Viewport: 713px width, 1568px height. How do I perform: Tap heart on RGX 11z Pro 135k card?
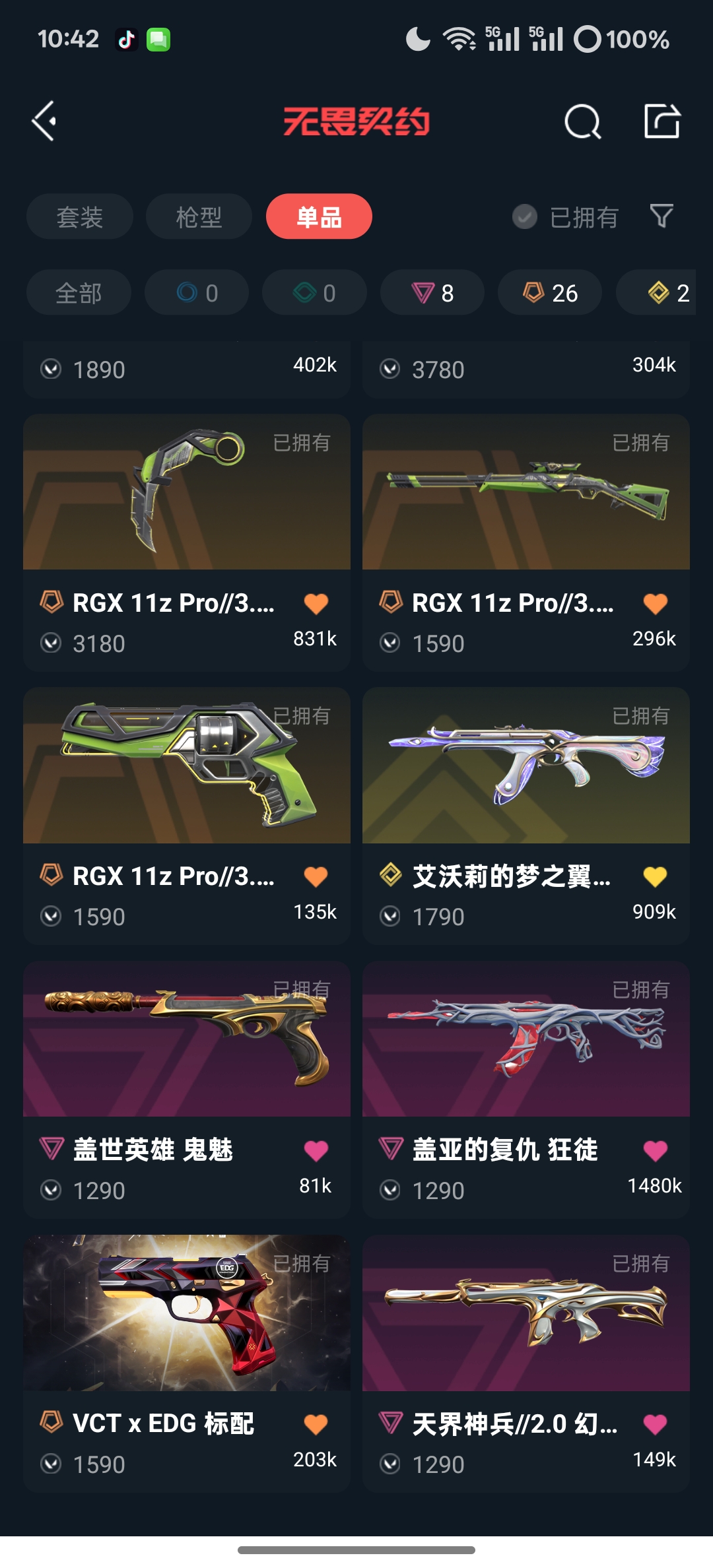pyautogui.click(x=316, y=876)
